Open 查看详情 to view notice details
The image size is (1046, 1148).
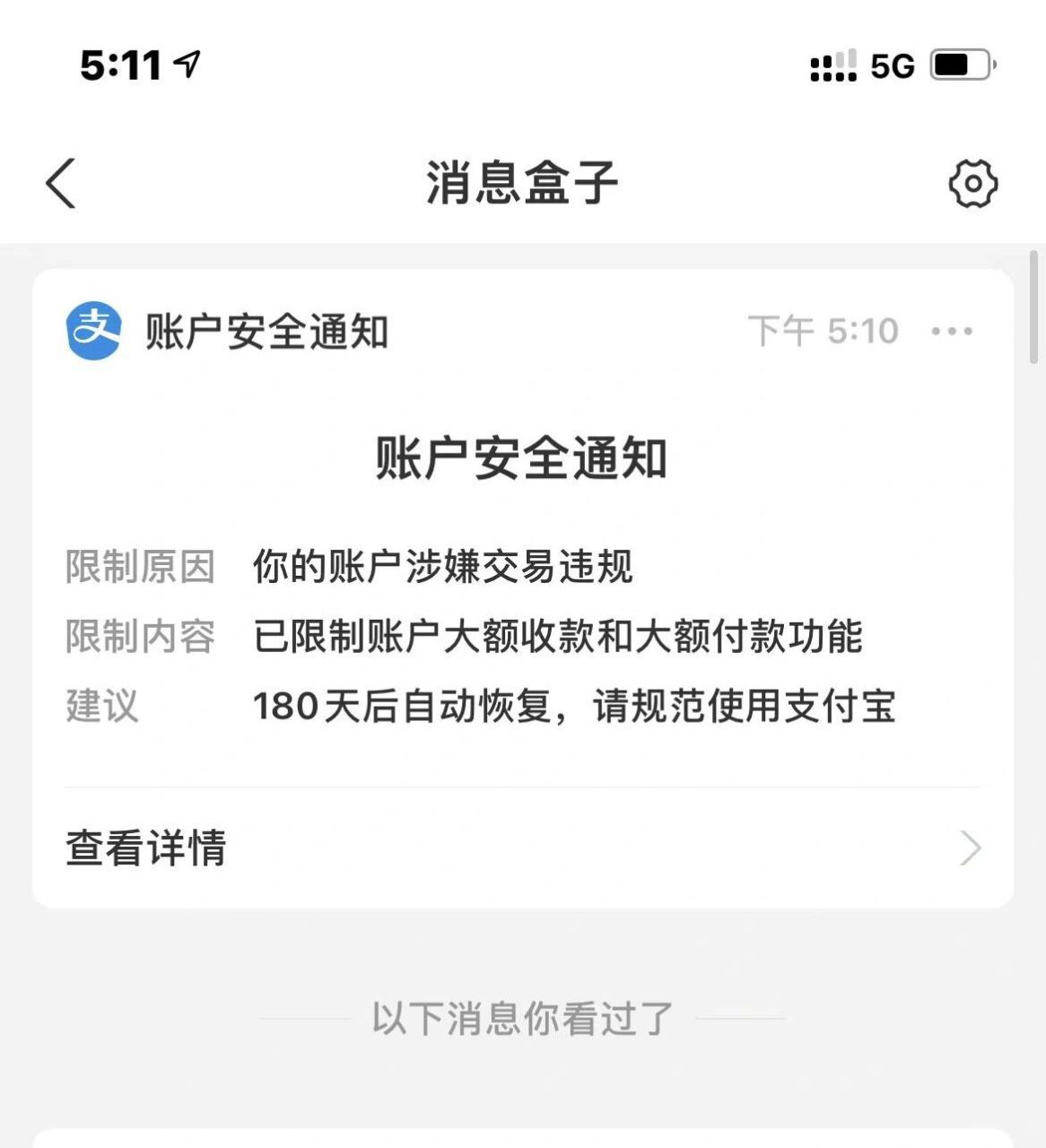(144, 846)
